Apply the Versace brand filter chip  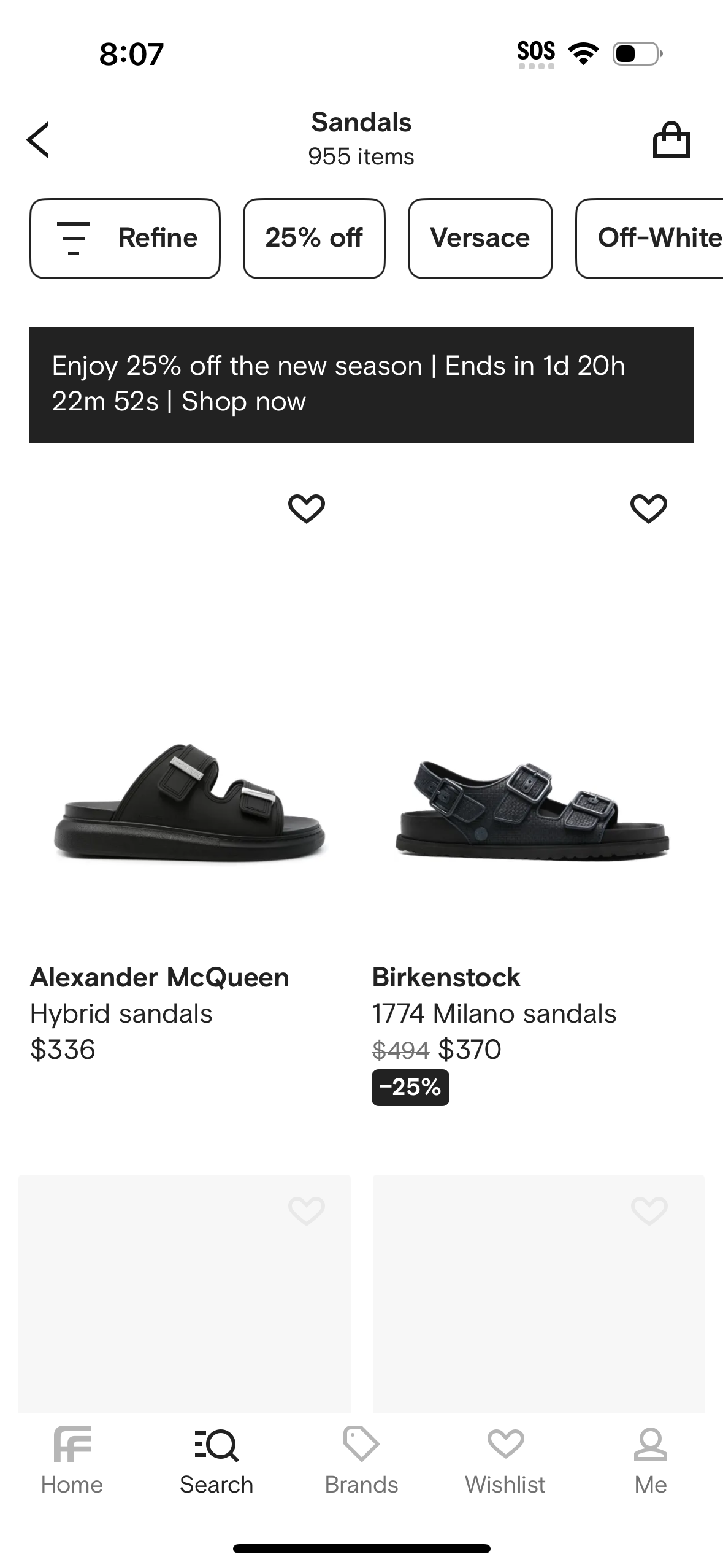click(480, 238)
